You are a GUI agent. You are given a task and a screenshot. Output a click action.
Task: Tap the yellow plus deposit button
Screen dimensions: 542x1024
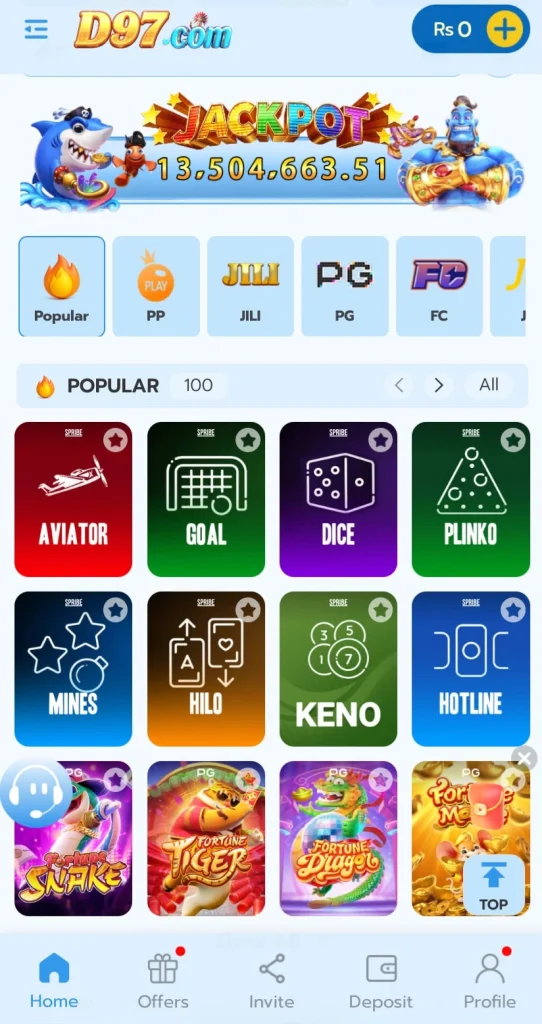point(506,29)
